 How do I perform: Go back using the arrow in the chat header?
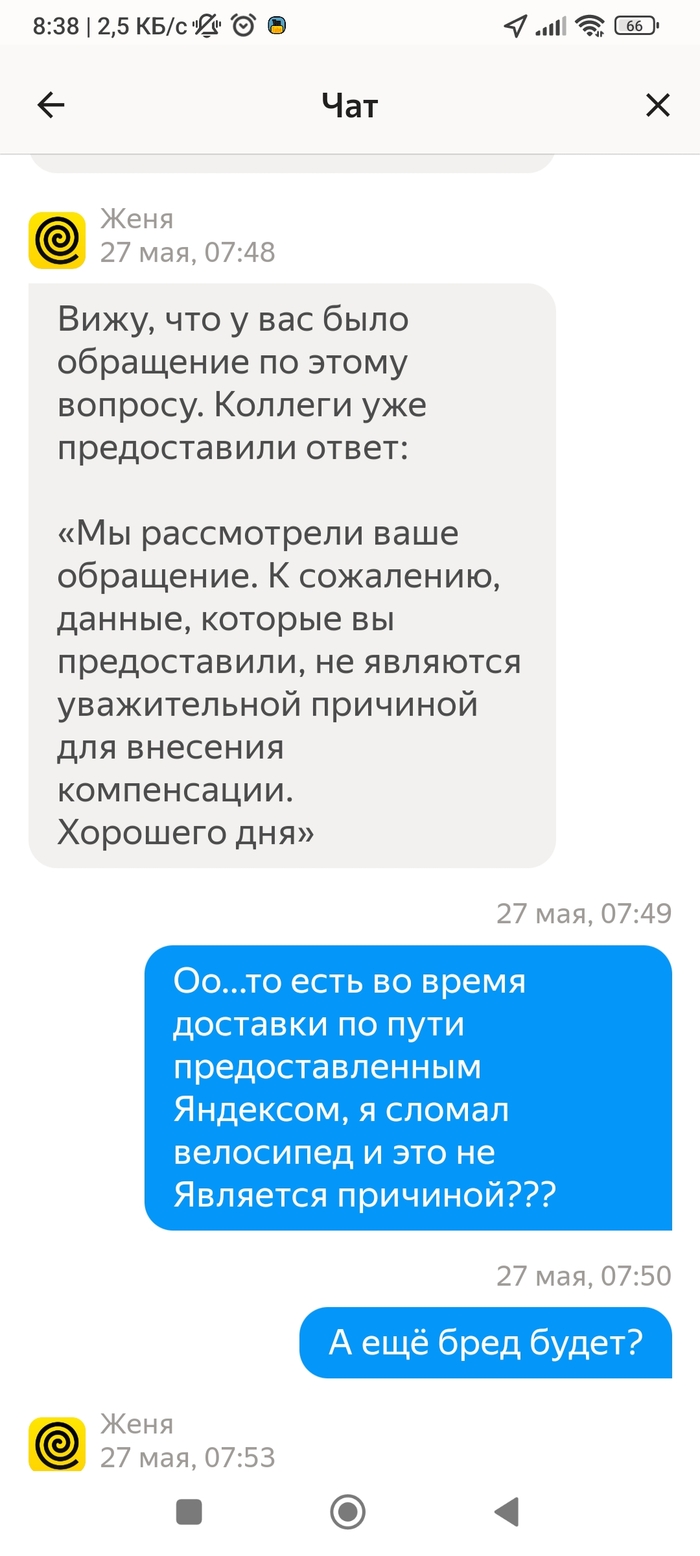[x=50, y=105]
